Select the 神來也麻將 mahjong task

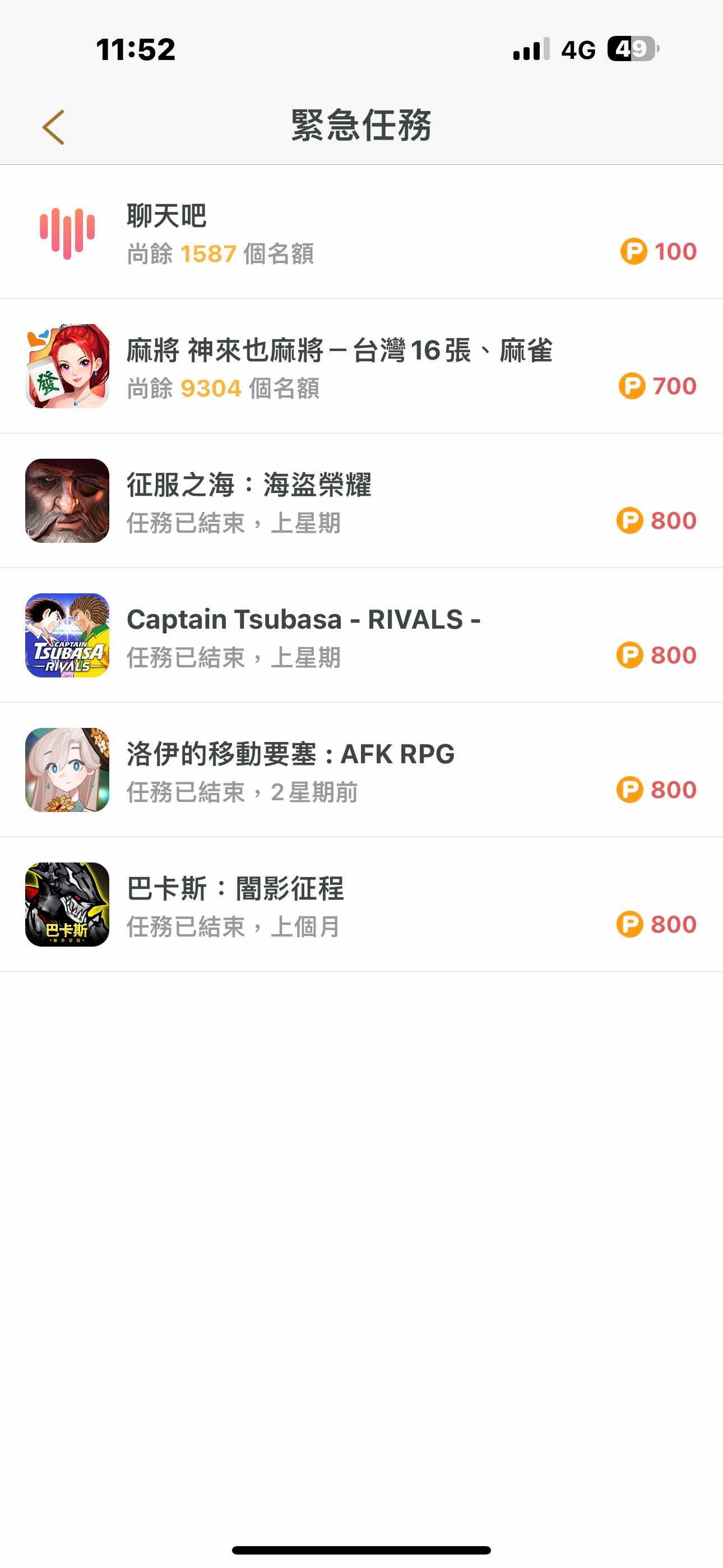tap(361, 366)
